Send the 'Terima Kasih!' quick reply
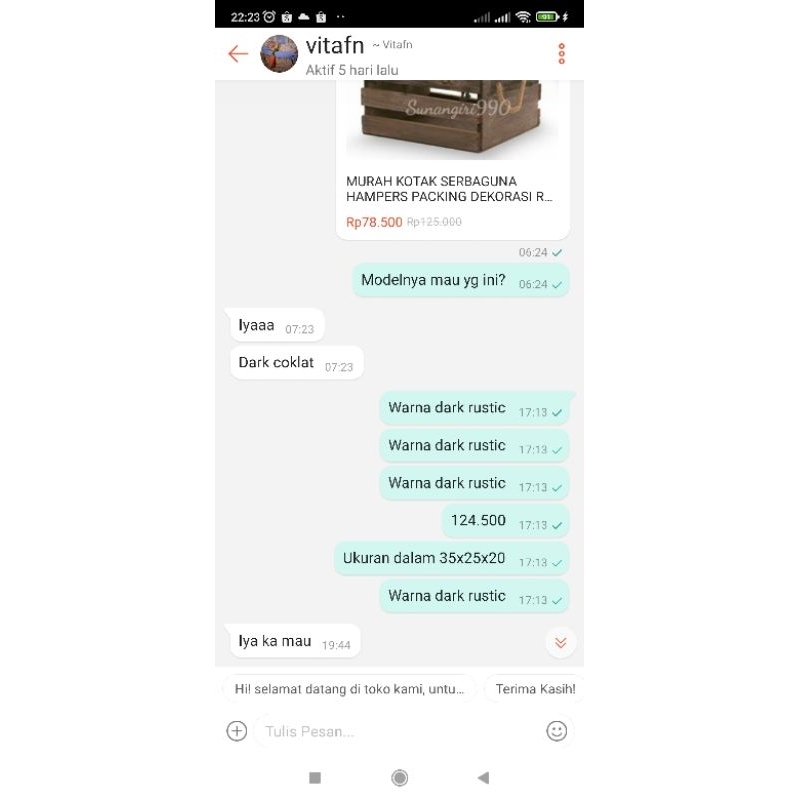Screen dimensions: 800x800 point(535,689)
